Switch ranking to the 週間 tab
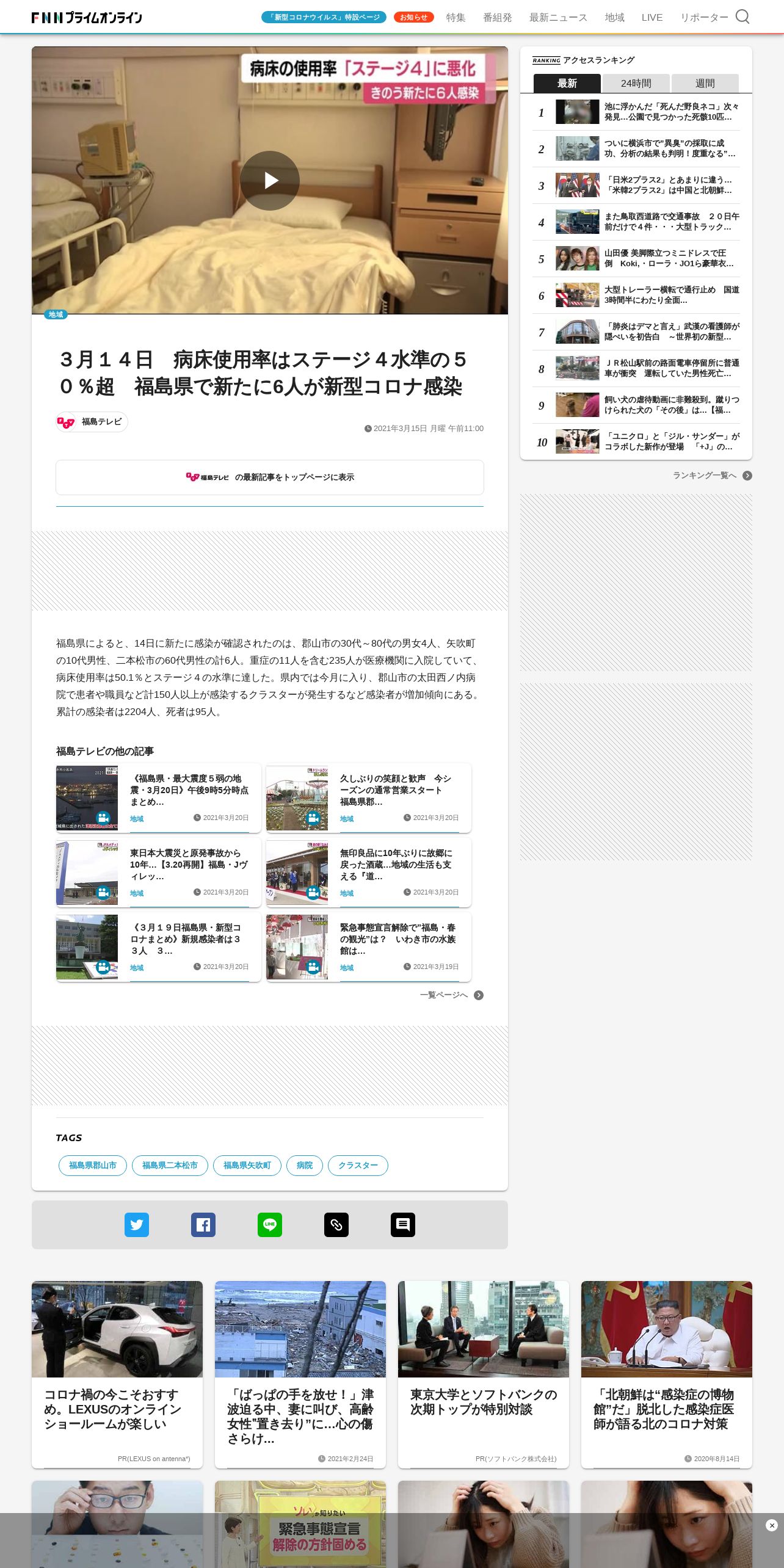 point(705,83)
